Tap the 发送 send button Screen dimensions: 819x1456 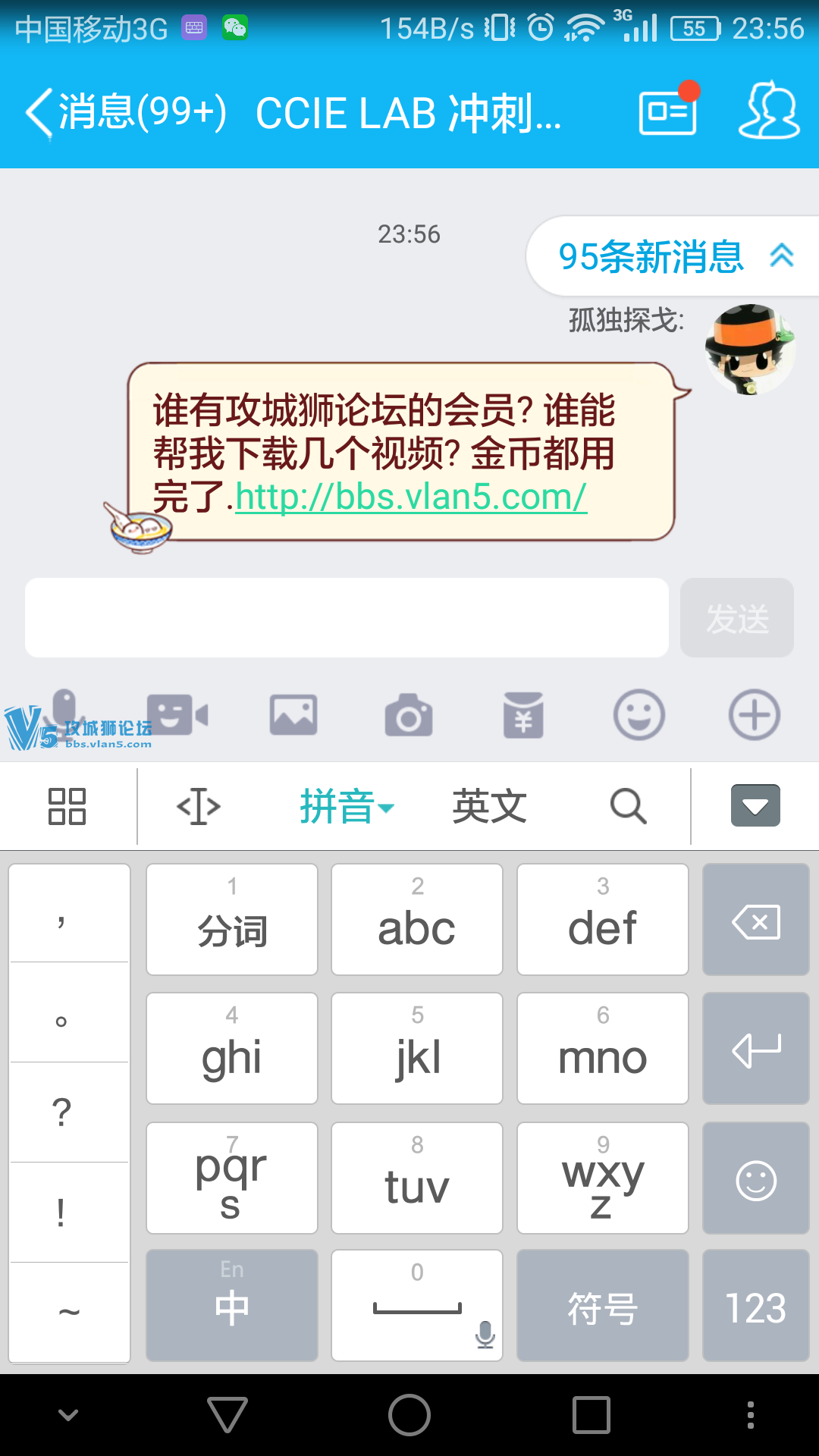pos(736,617)
